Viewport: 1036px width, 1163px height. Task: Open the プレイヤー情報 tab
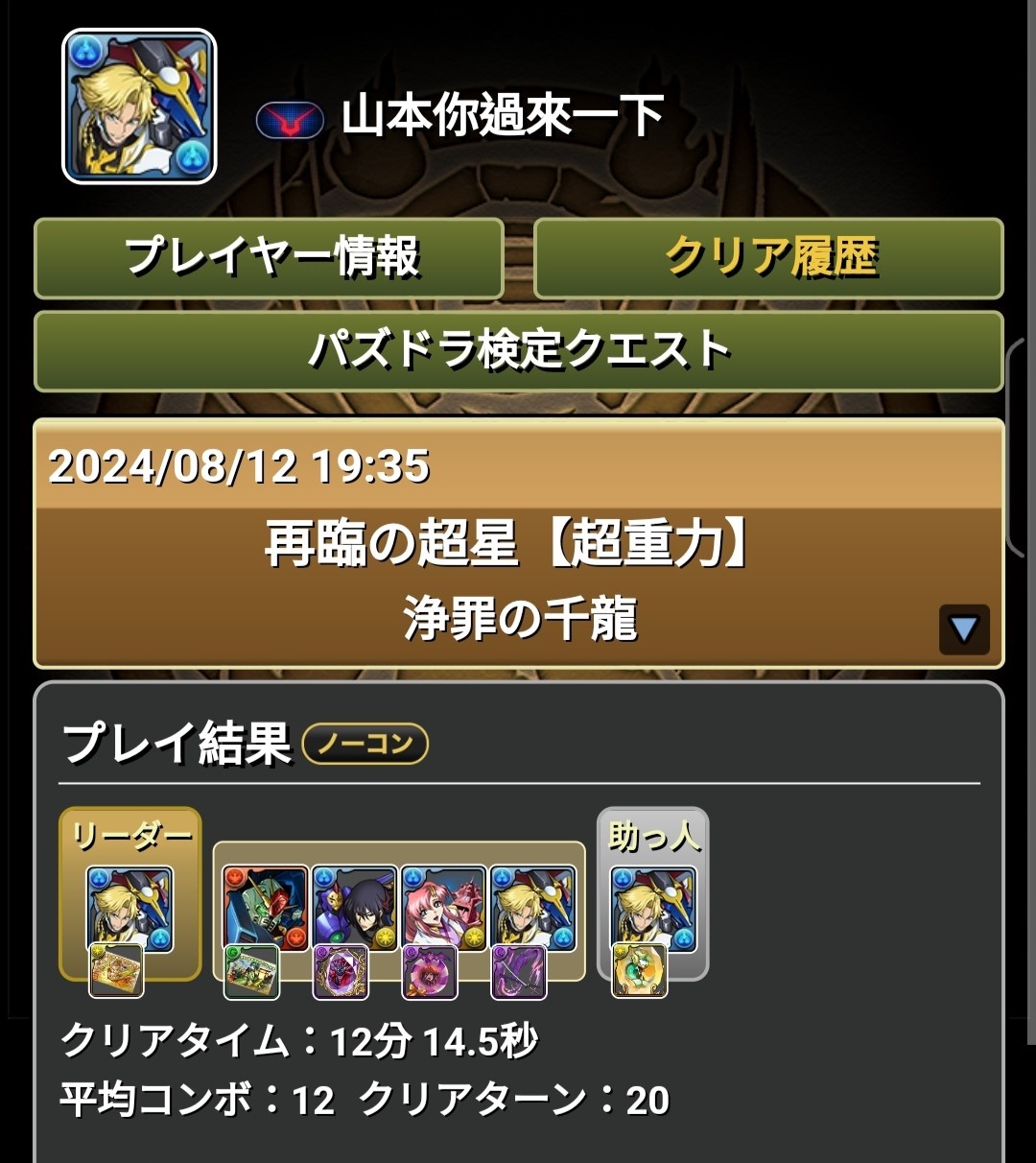pos(269,258)
